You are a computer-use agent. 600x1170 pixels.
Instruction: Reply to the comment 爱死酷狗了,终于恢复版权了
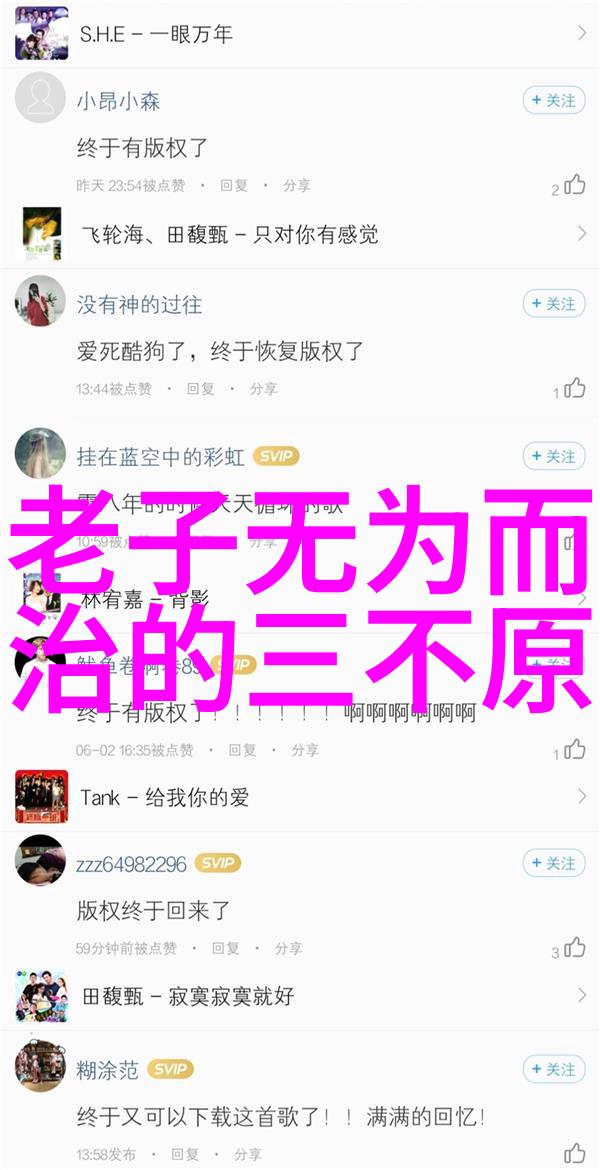(x=200, y=388)
